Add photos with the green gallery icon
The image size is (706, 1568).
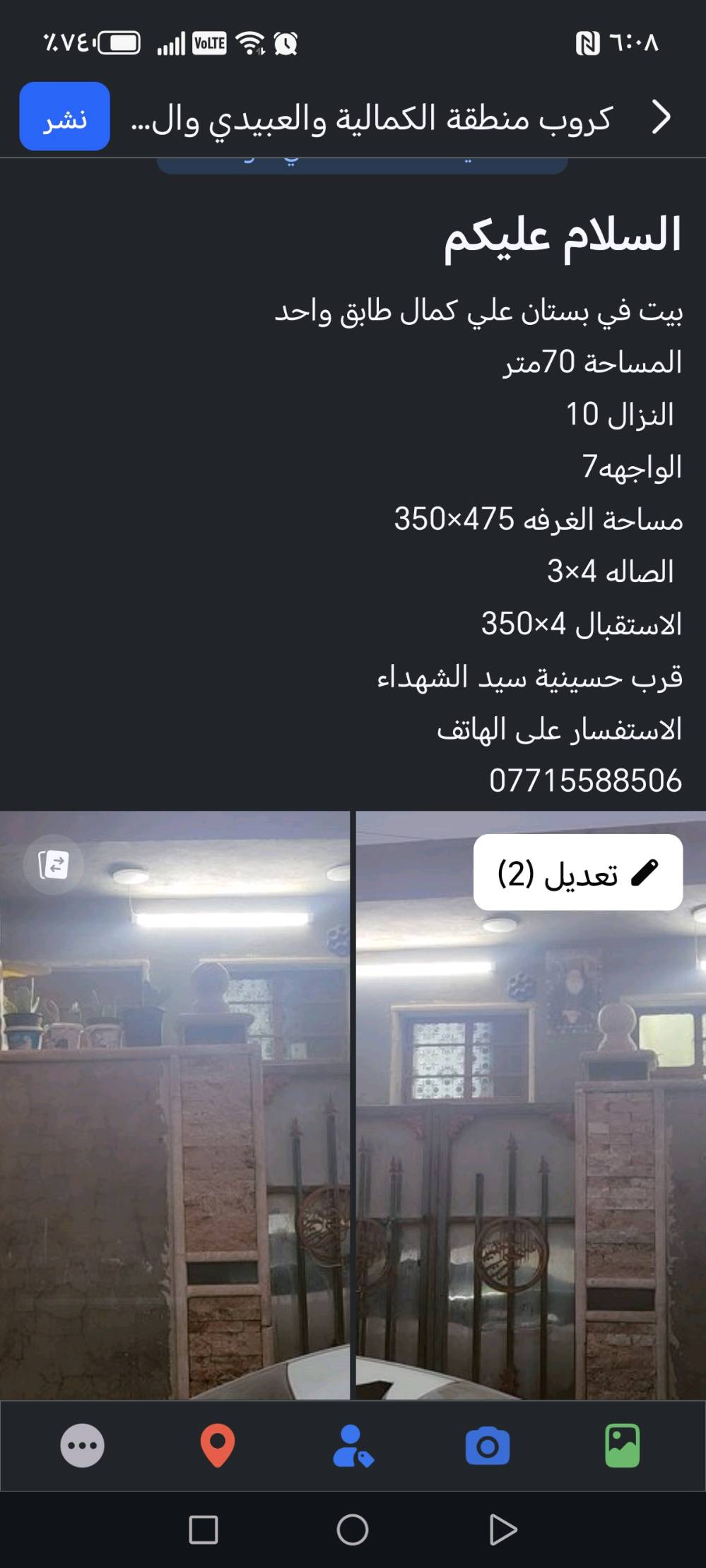point(623,1446)
